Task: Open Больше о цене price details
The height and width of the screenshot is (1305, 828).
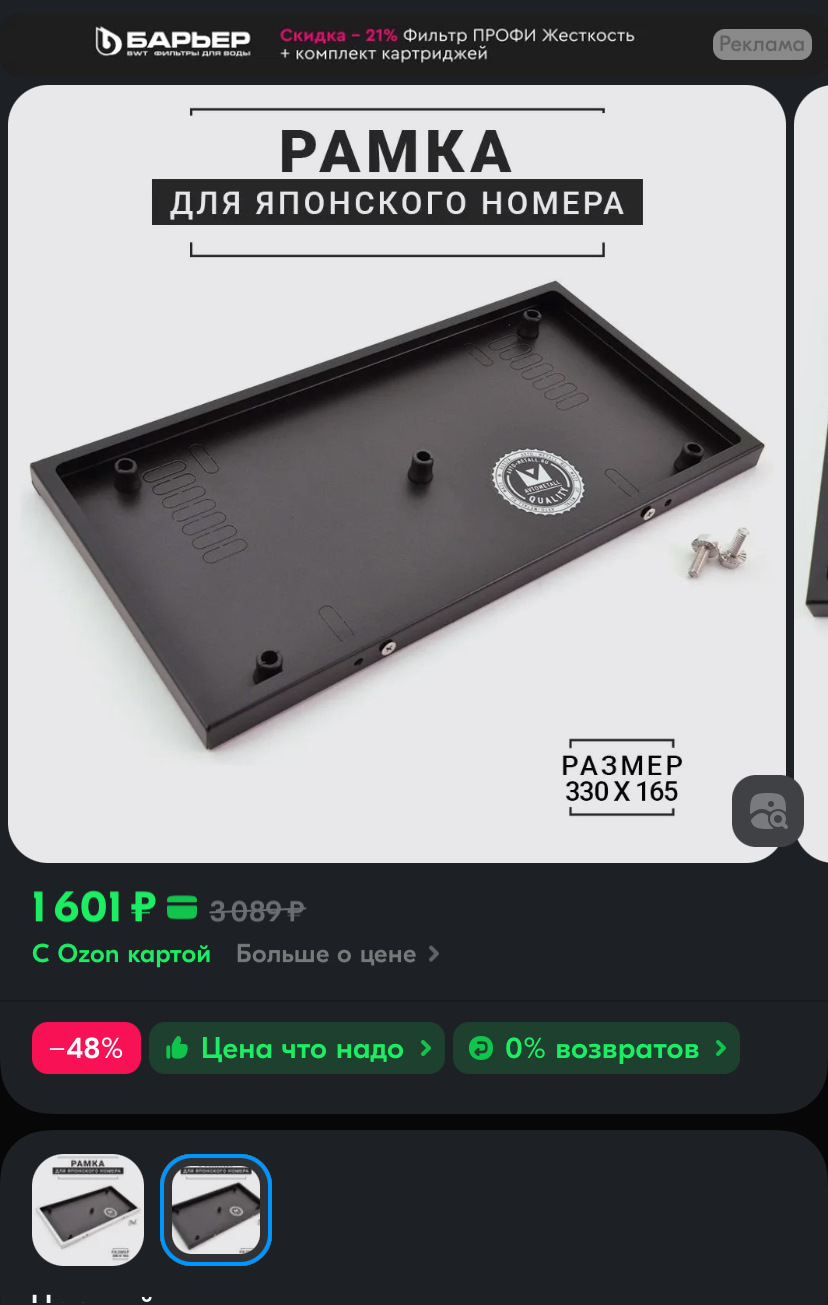Action: 337,954
